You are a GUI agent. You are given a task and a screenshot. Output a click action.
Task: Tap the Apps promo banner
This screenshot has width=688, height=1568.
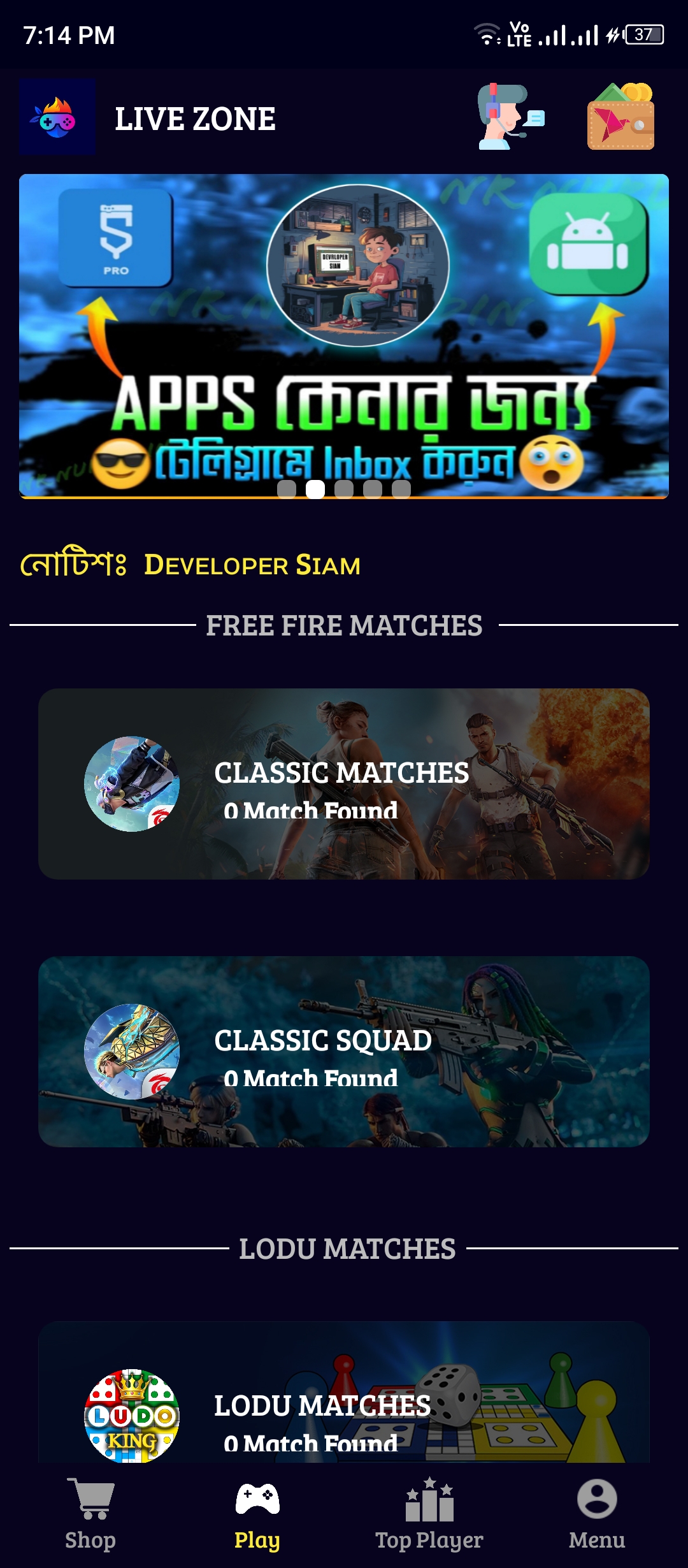344,336
